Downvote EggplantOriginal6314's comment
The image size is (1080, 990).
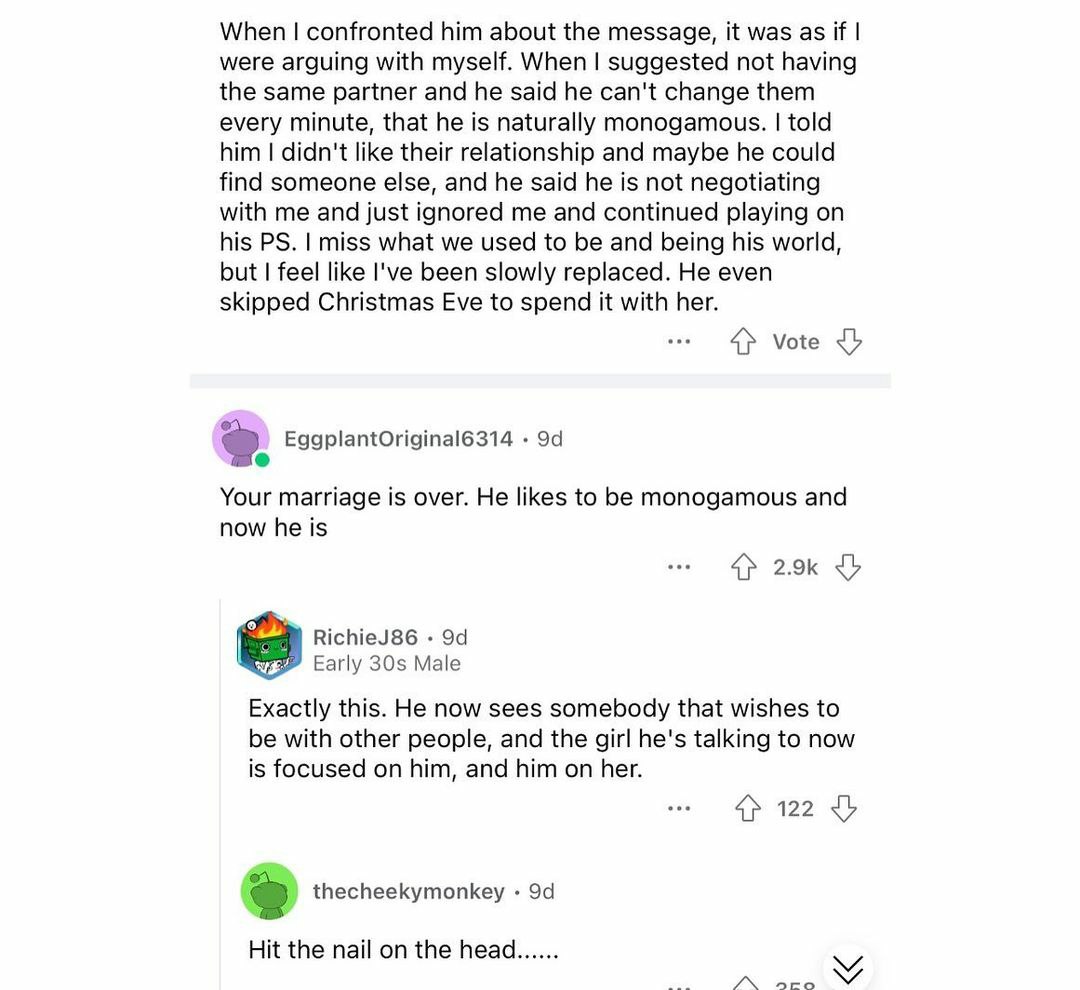849,568
